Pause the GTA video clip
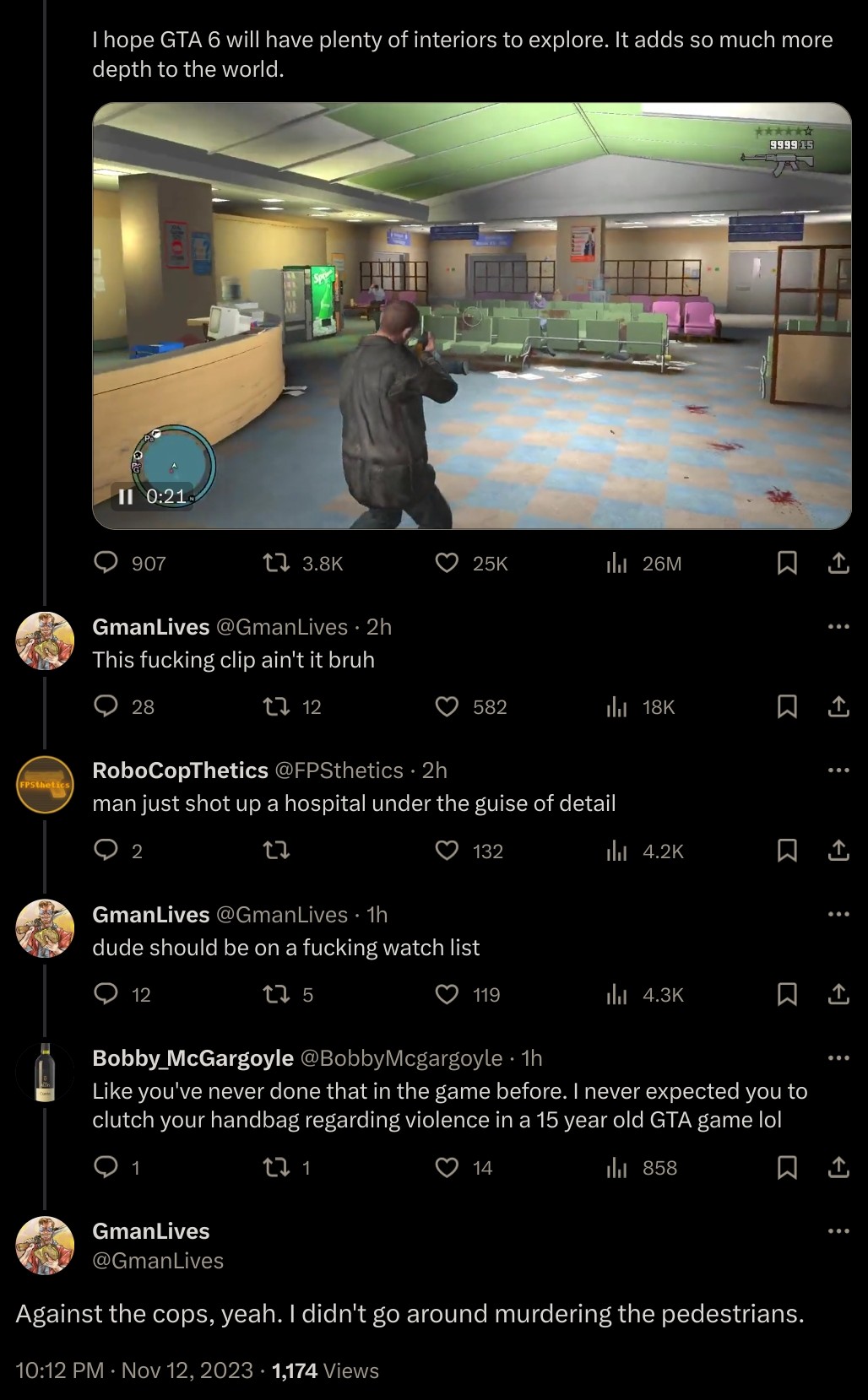This screenshot has width=868, height=1400. [126, 496]
